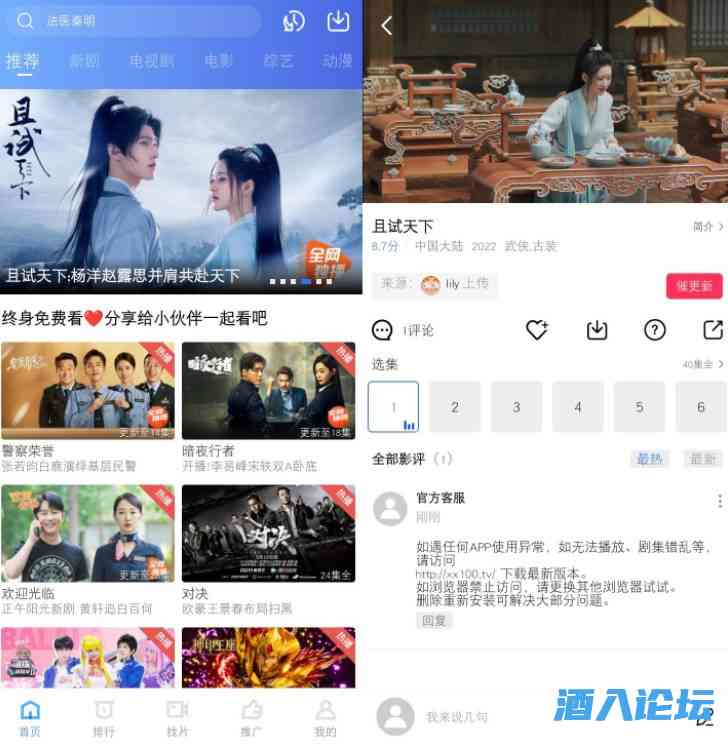
Task: Switch to the 综艺 tab
Action: coord(278,61)
